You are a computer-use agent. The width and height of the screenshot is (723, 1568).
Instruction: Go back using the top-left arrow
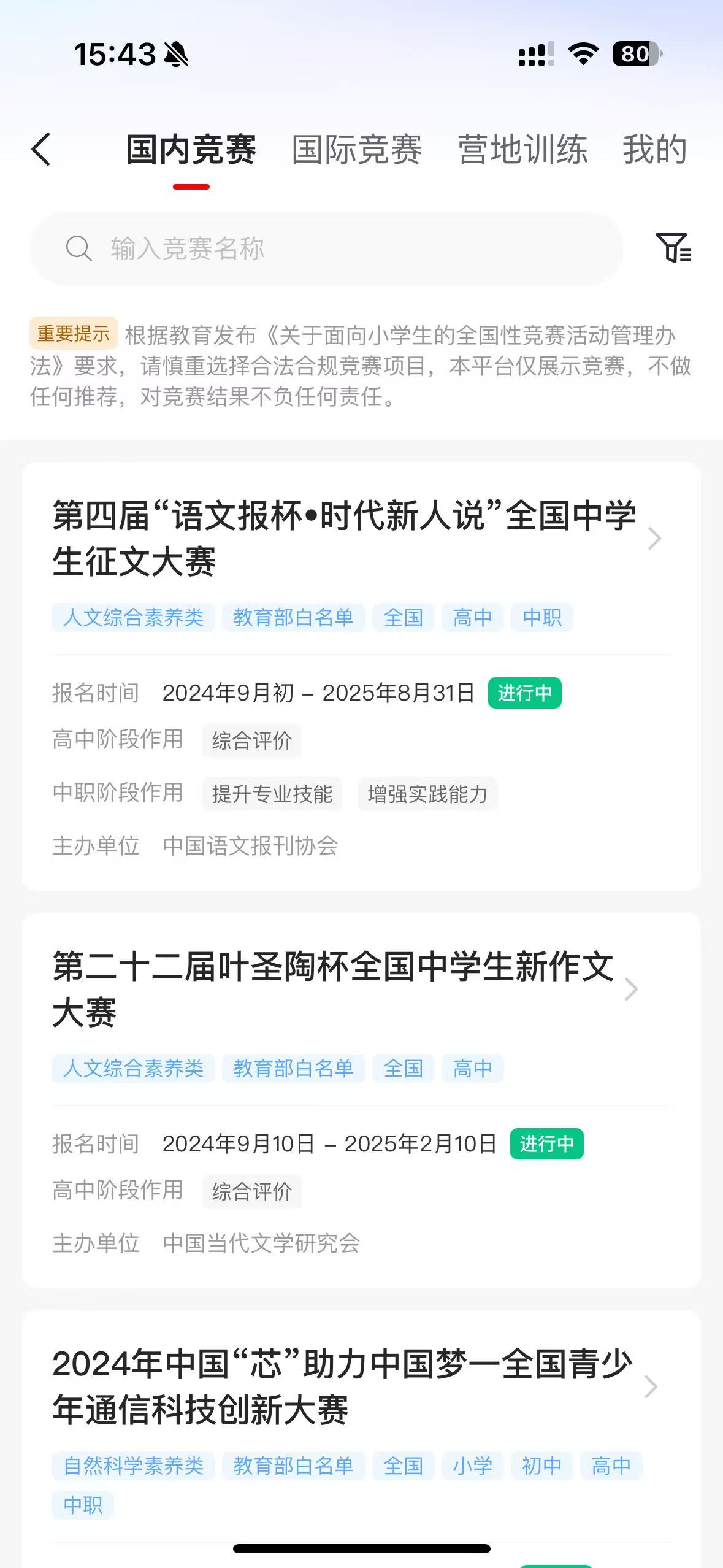[x=41, y=150]
